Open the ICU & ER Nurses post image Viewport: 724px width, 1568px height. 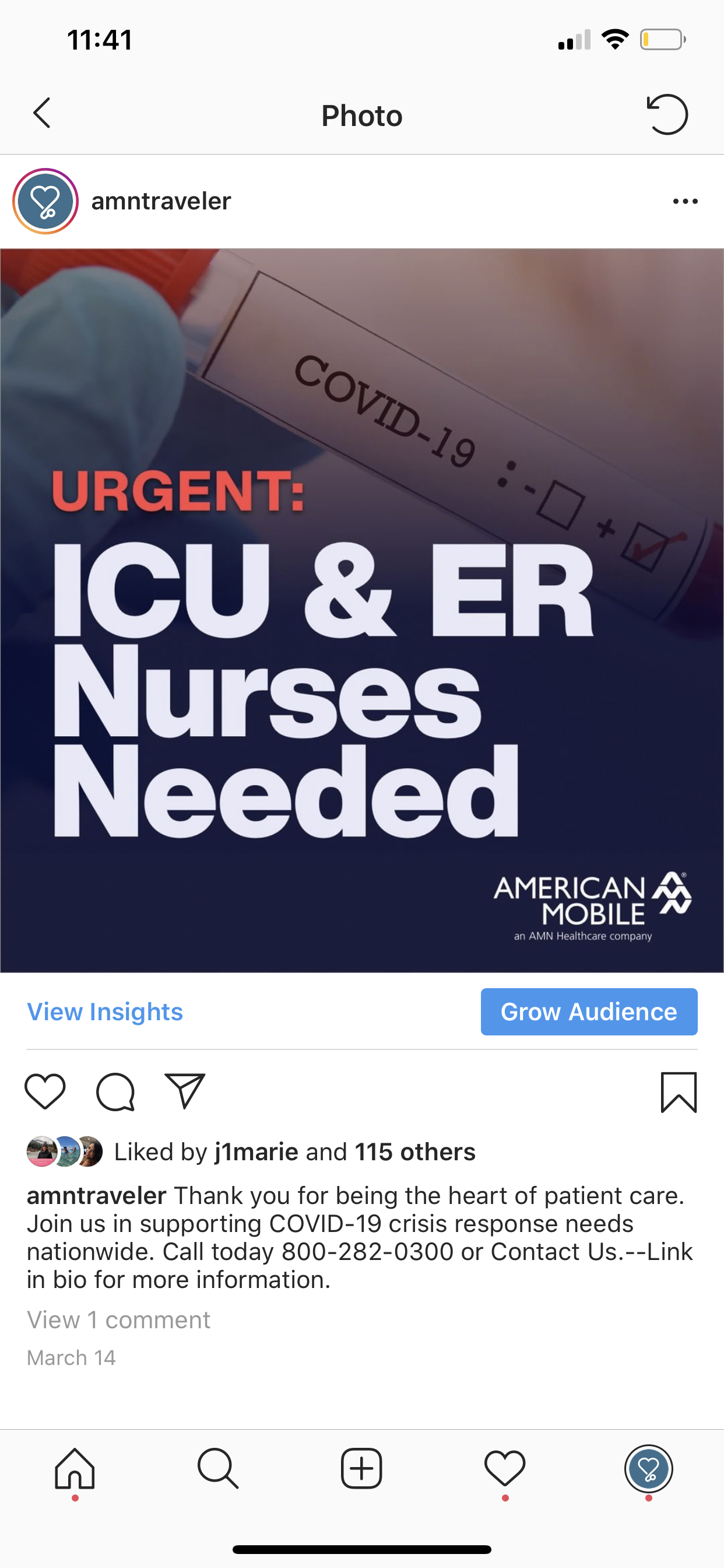362,610
